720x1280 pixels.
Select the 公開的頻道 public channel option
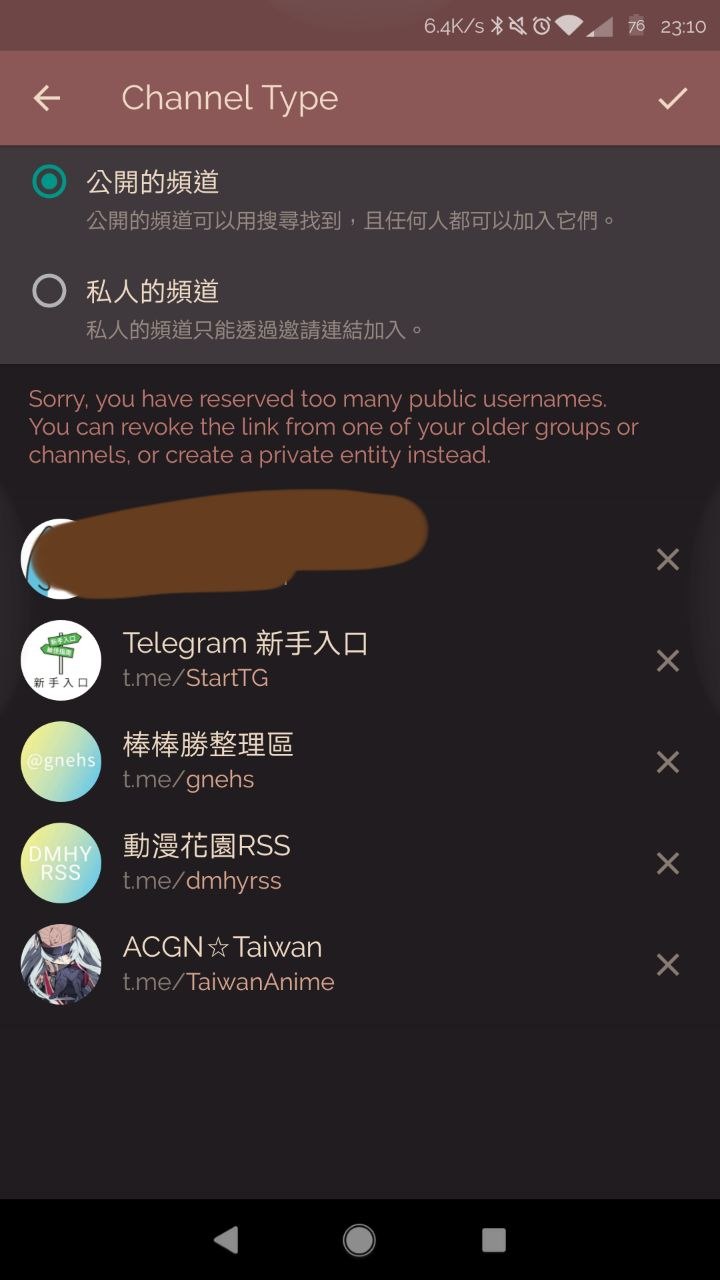tap(49, 182)
